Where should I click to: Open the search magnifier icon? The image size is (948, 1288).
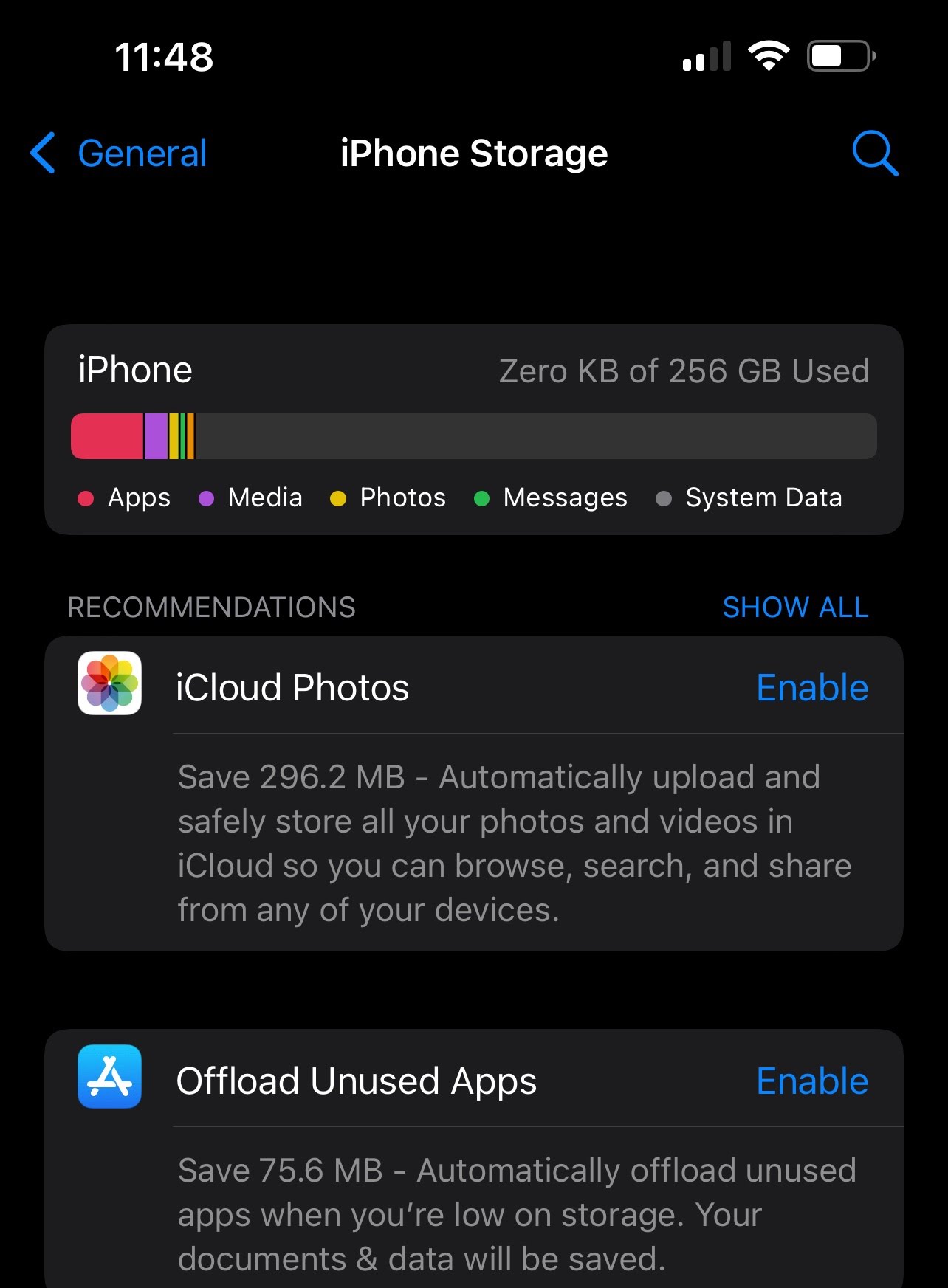pos(875,154)
